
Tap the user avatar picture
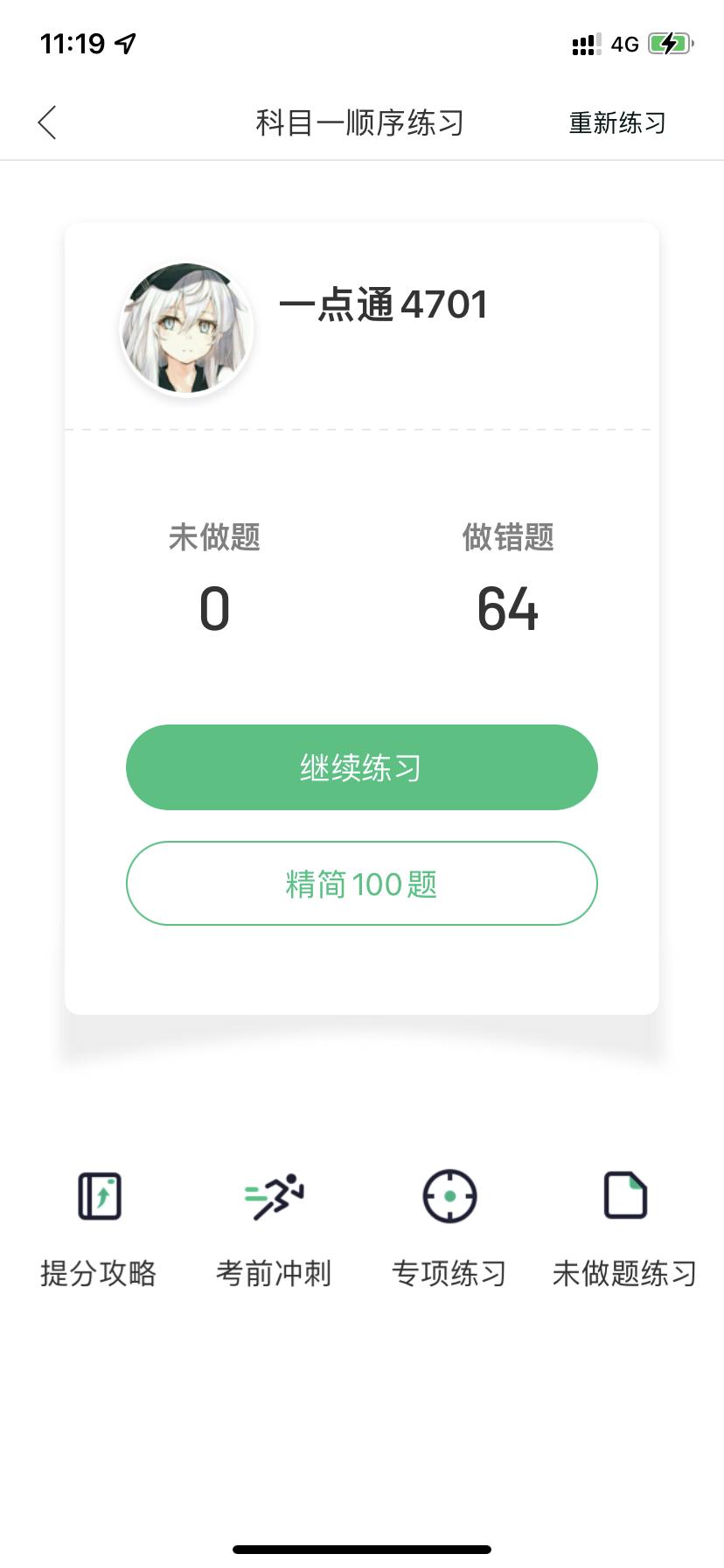185,329
